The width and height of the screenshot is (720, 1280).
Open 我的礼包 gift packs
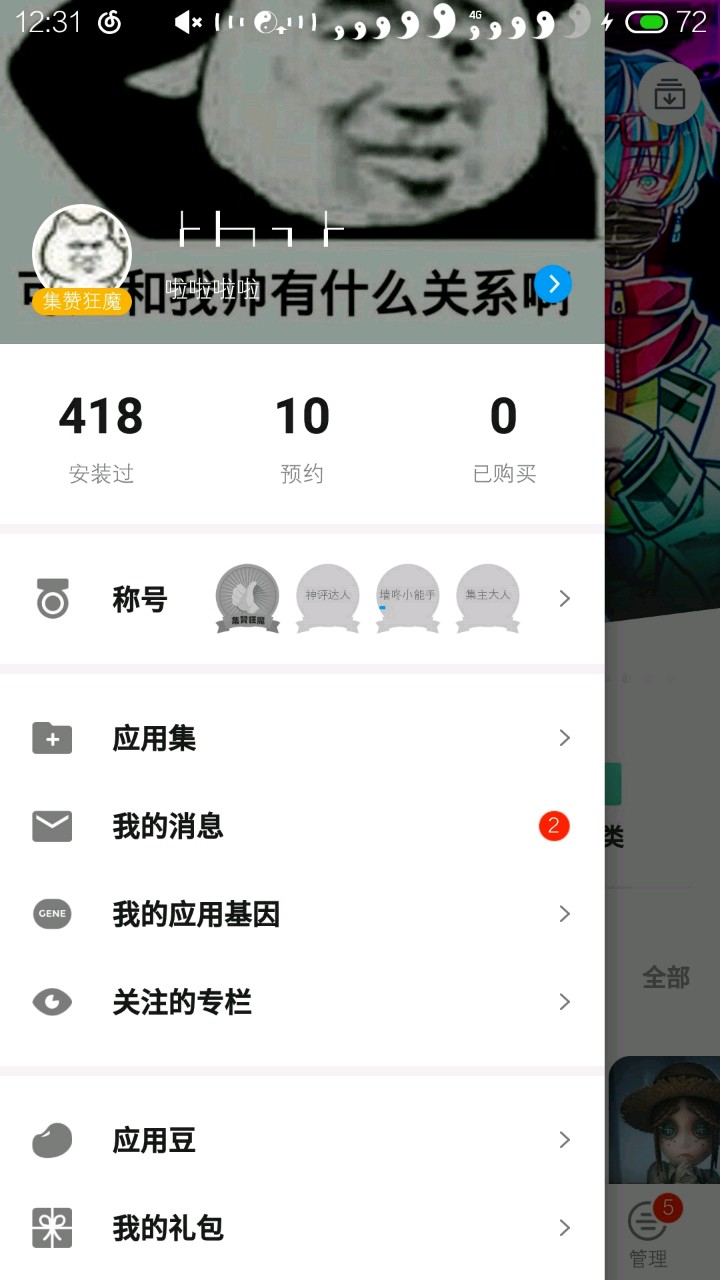tap(300, 1228)
